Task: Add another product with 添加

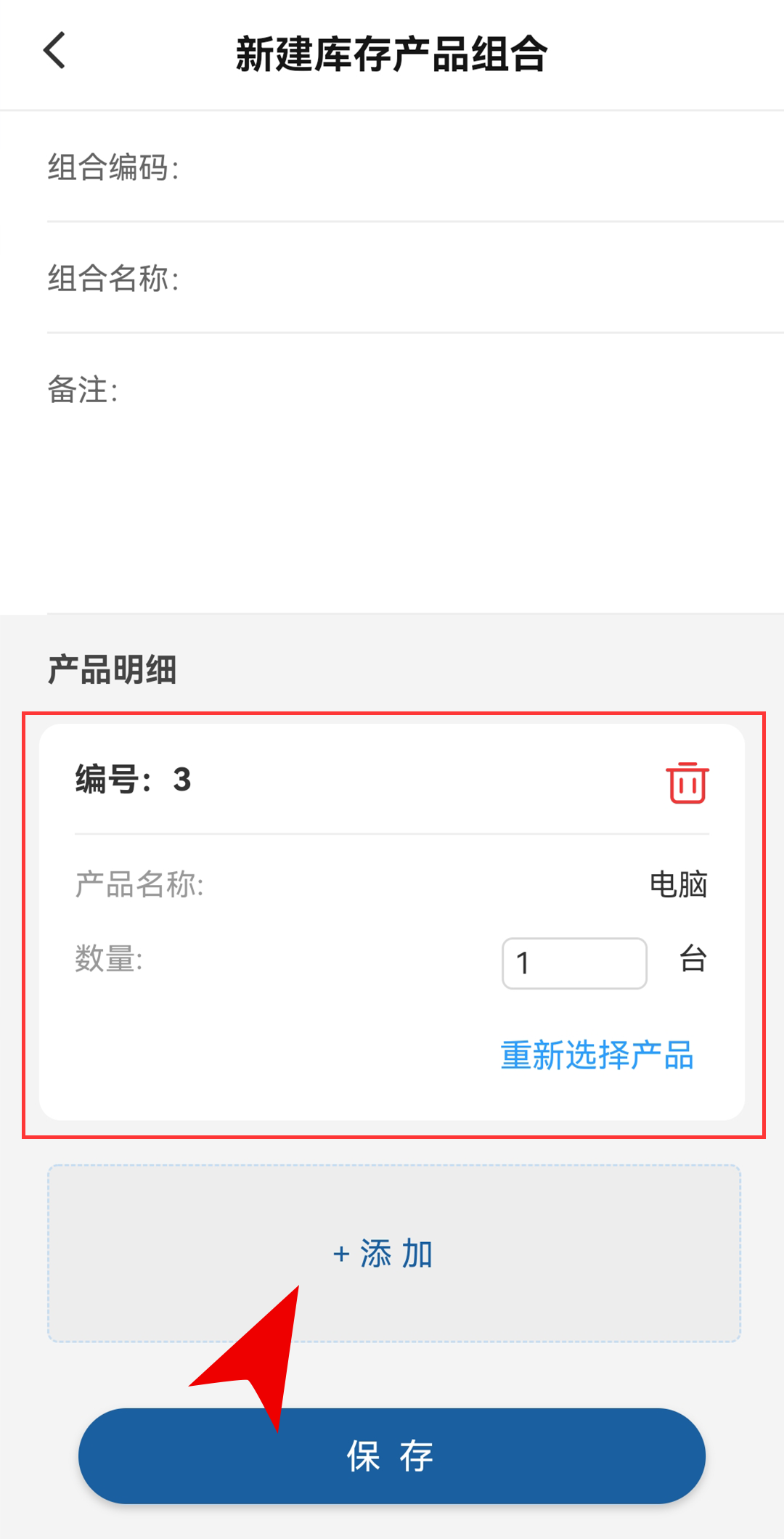Action: point(394,1253)
